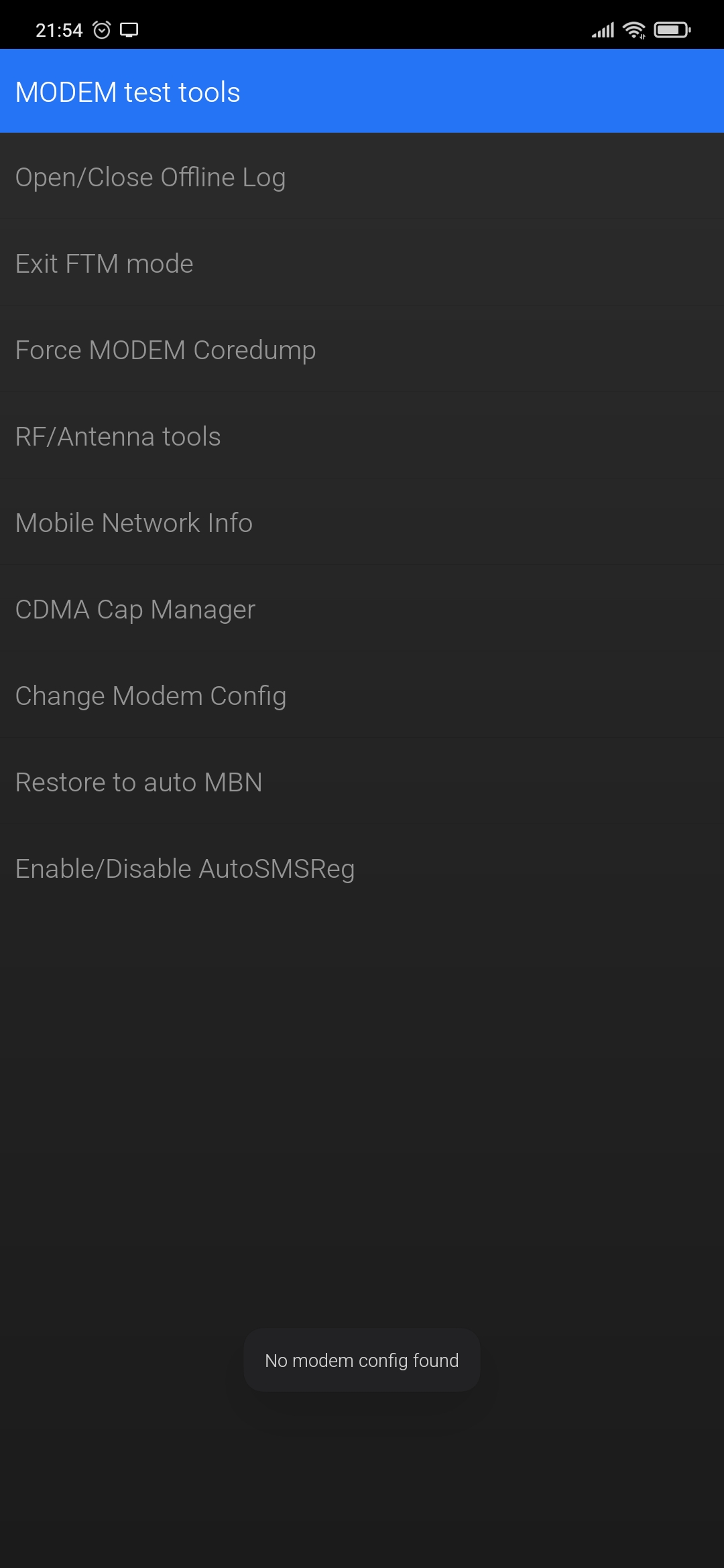Open Enable/Disable AutoSMSReg
Image resolution: width=724 pixels, height=1568 pixels.
[x=362, y=868]
